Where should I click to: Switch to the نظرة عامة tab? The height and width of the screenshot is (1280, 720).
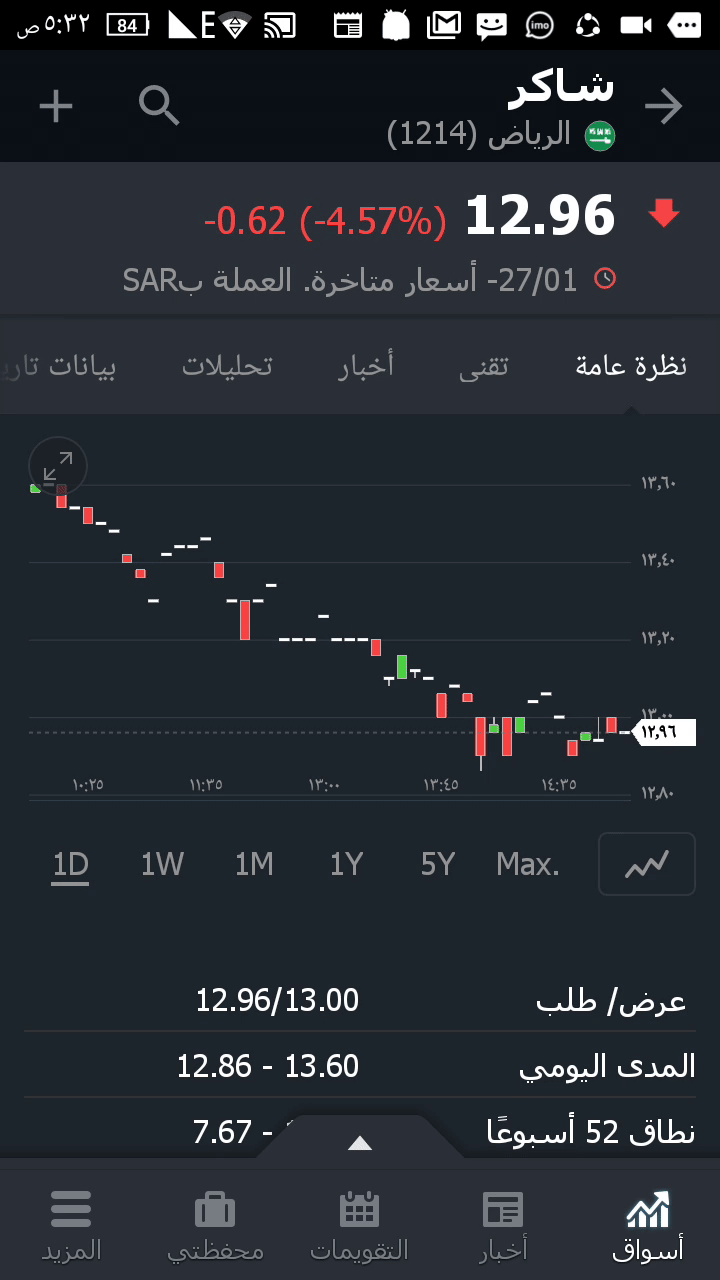click(631, 366)
